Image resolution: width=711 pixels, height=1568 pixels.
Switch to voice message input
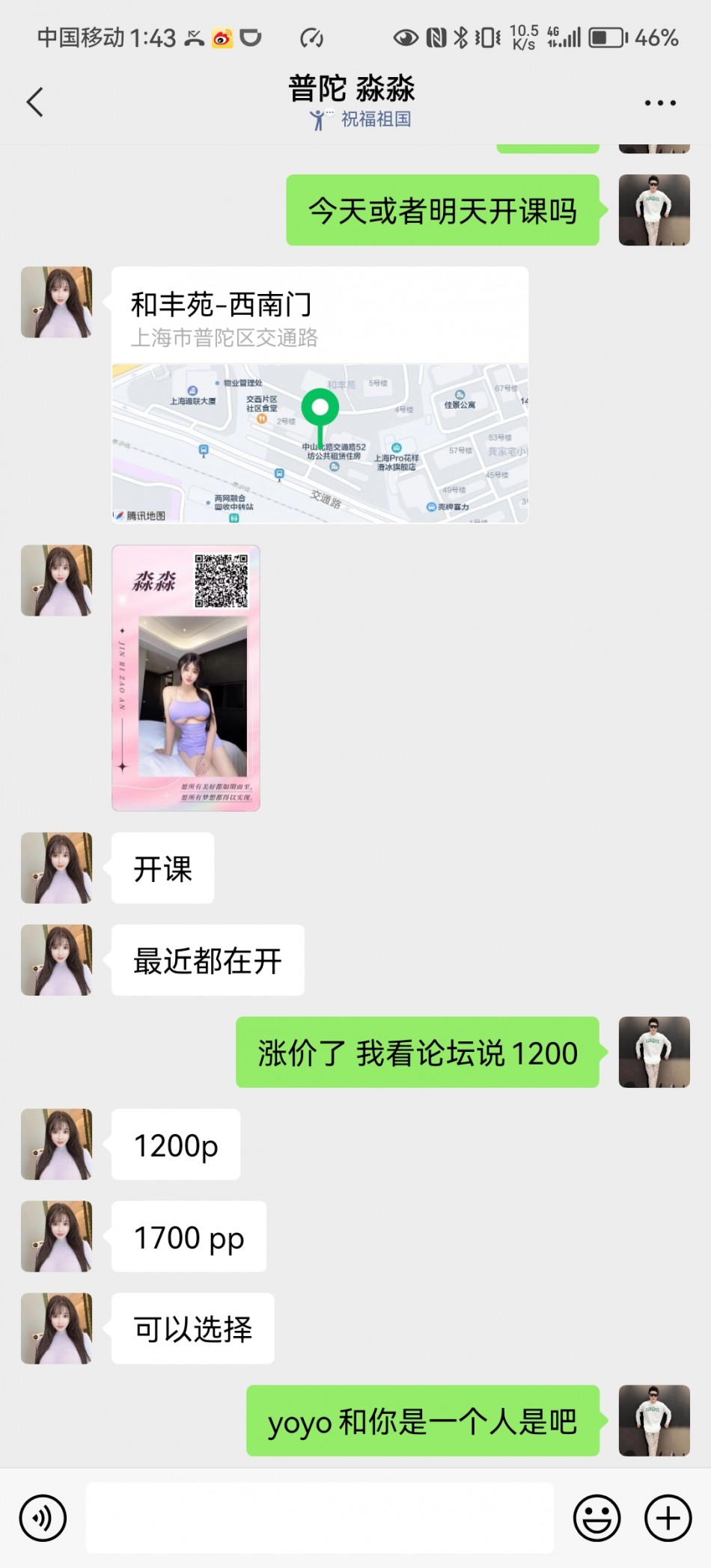point(43,1518)
